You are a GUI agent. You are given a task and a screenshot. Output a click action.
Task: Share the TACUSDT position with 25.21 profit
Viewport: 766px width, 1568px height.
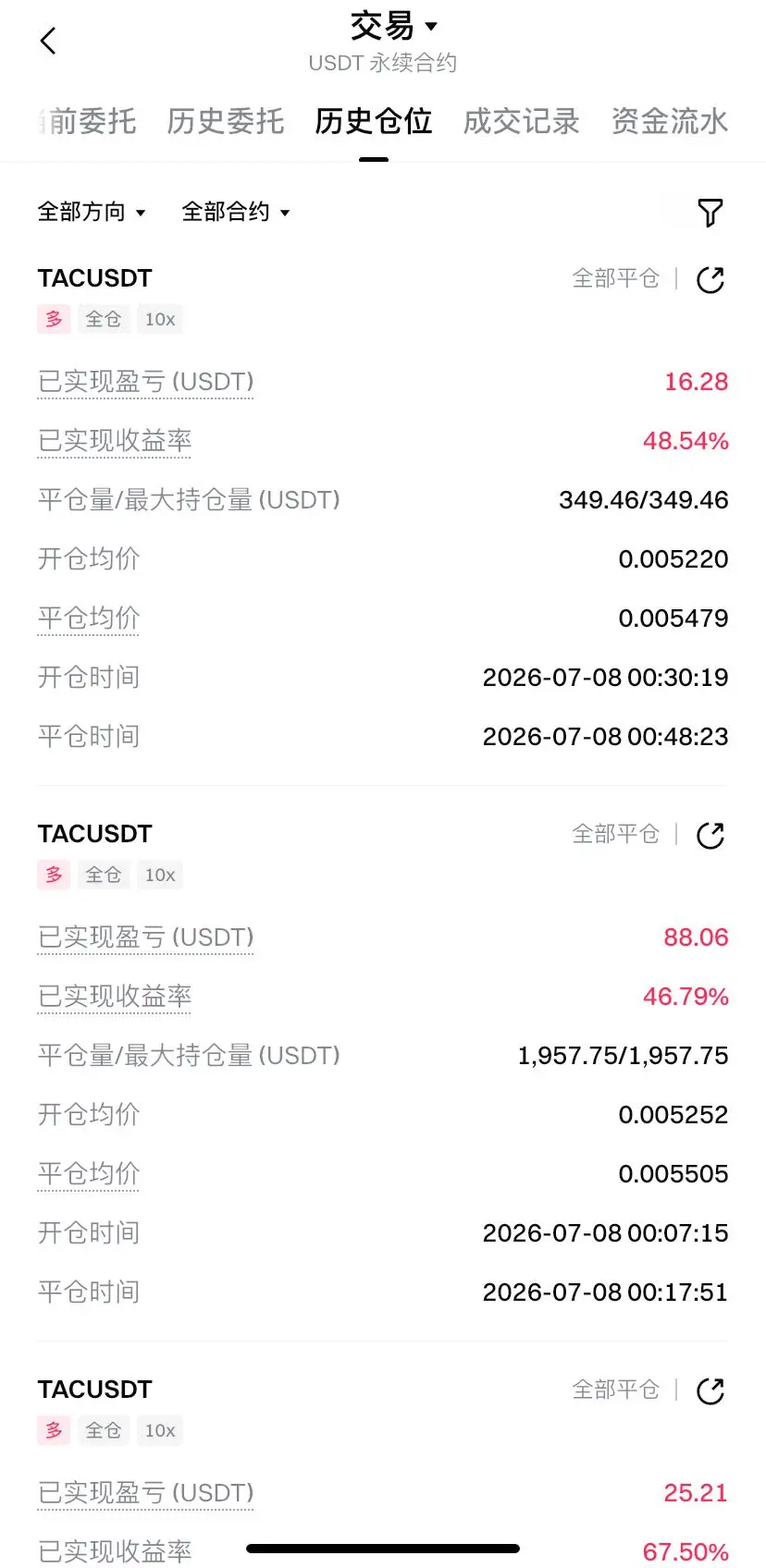tap(710, 1390)
